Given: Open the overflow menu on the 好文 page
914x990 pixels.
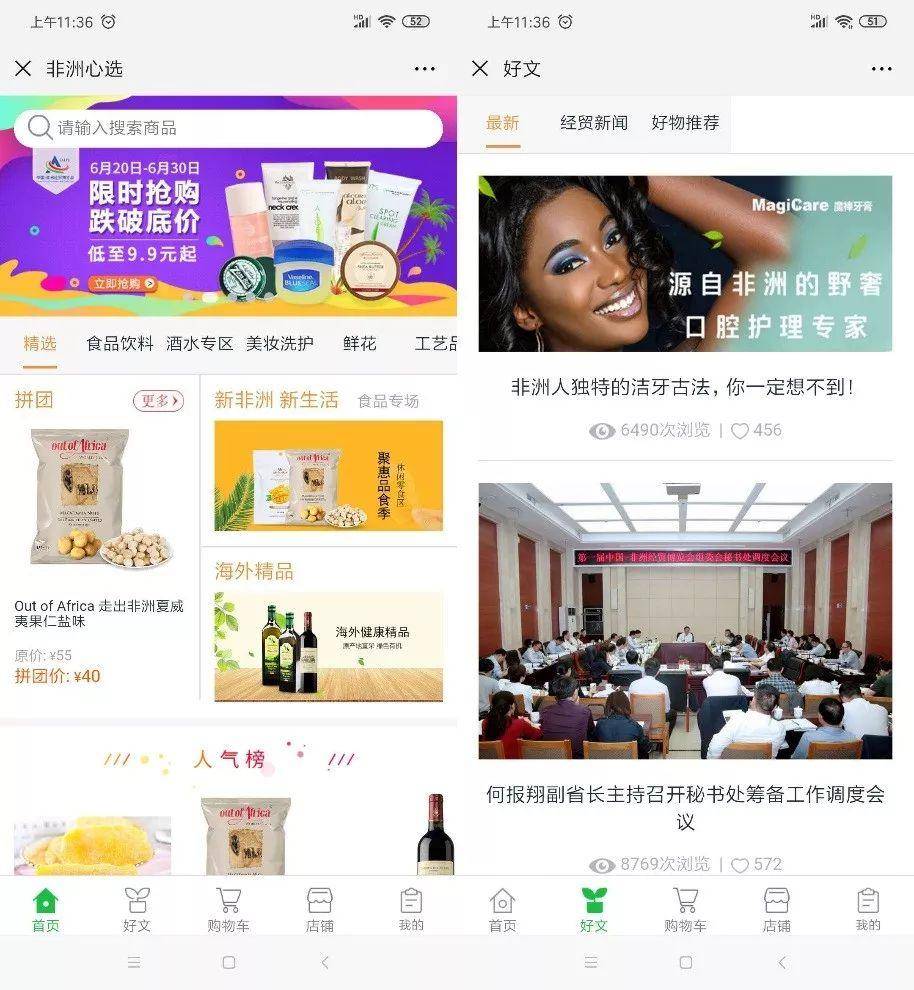Looking at the screenshot, I should pyautogui.click(x=881, y=69).
